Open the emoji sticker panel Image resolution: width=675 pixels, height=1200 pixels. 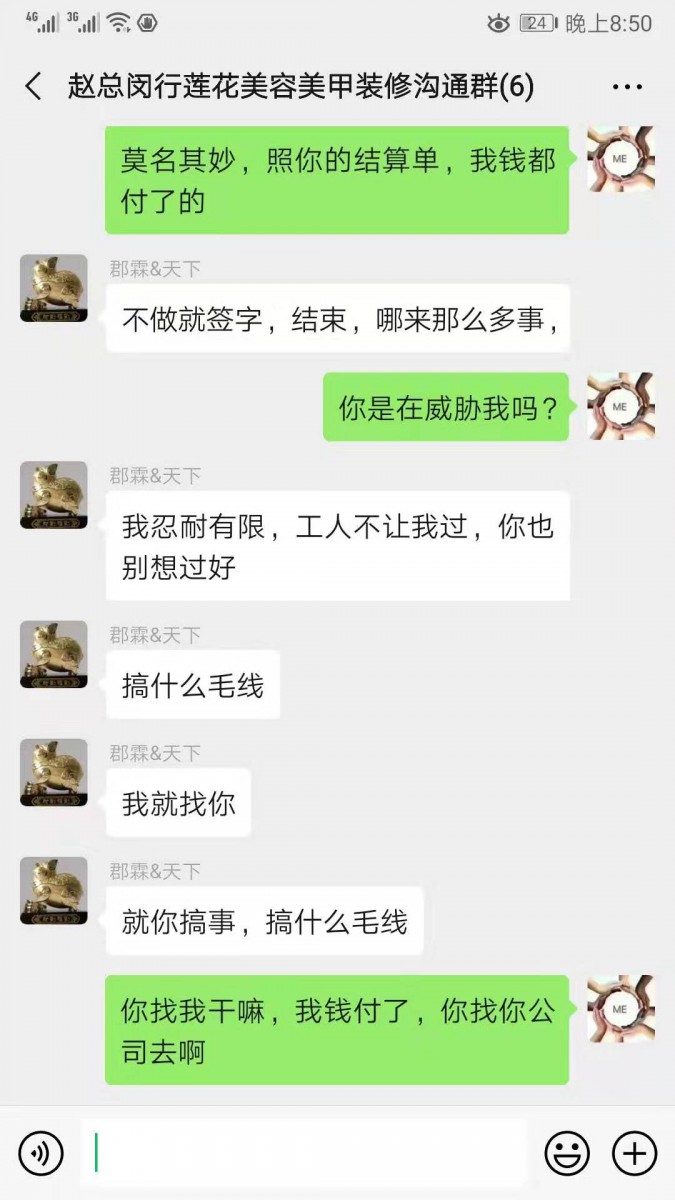tap(566, 1153)
